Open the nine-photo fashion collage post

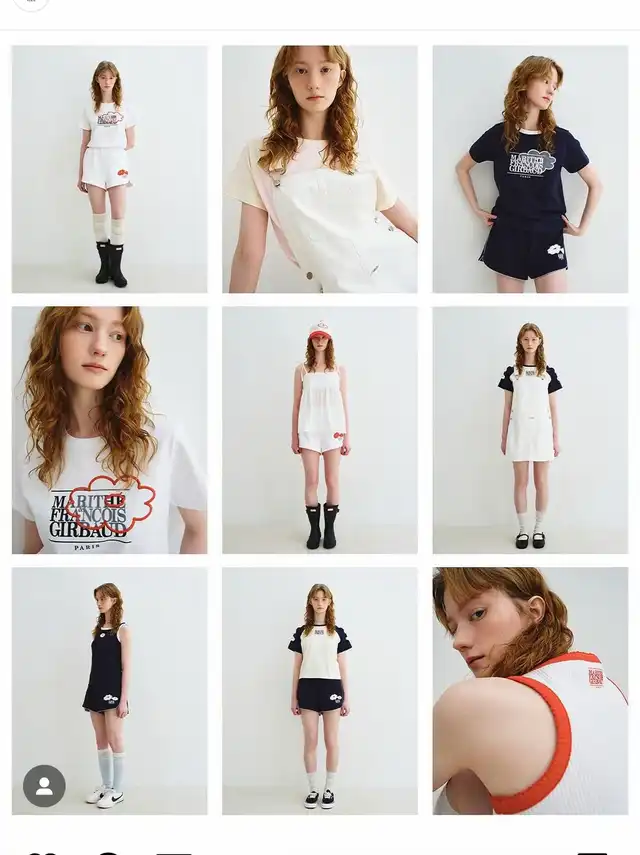click(x=320, y=430)
